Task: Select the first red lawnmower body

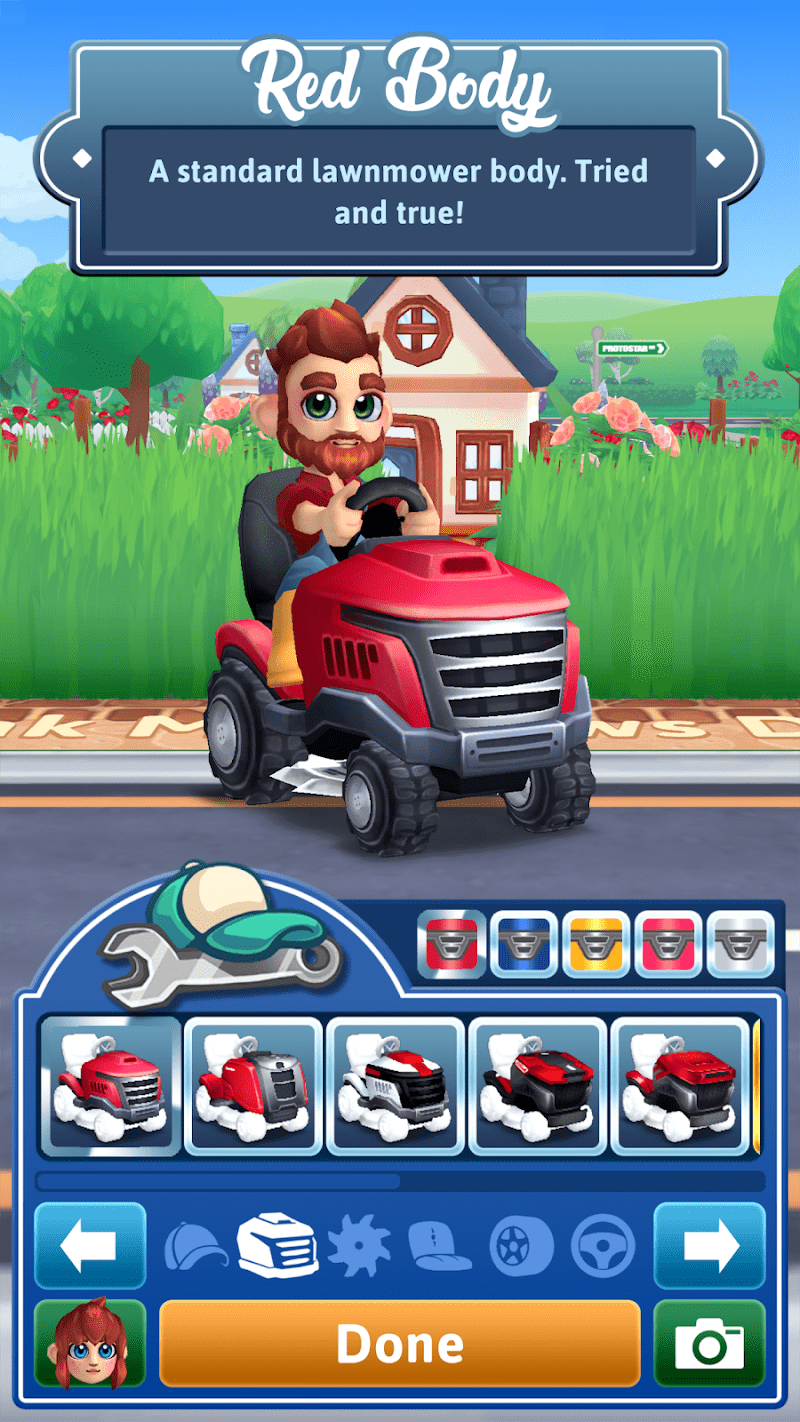Action: [111, 1085]
